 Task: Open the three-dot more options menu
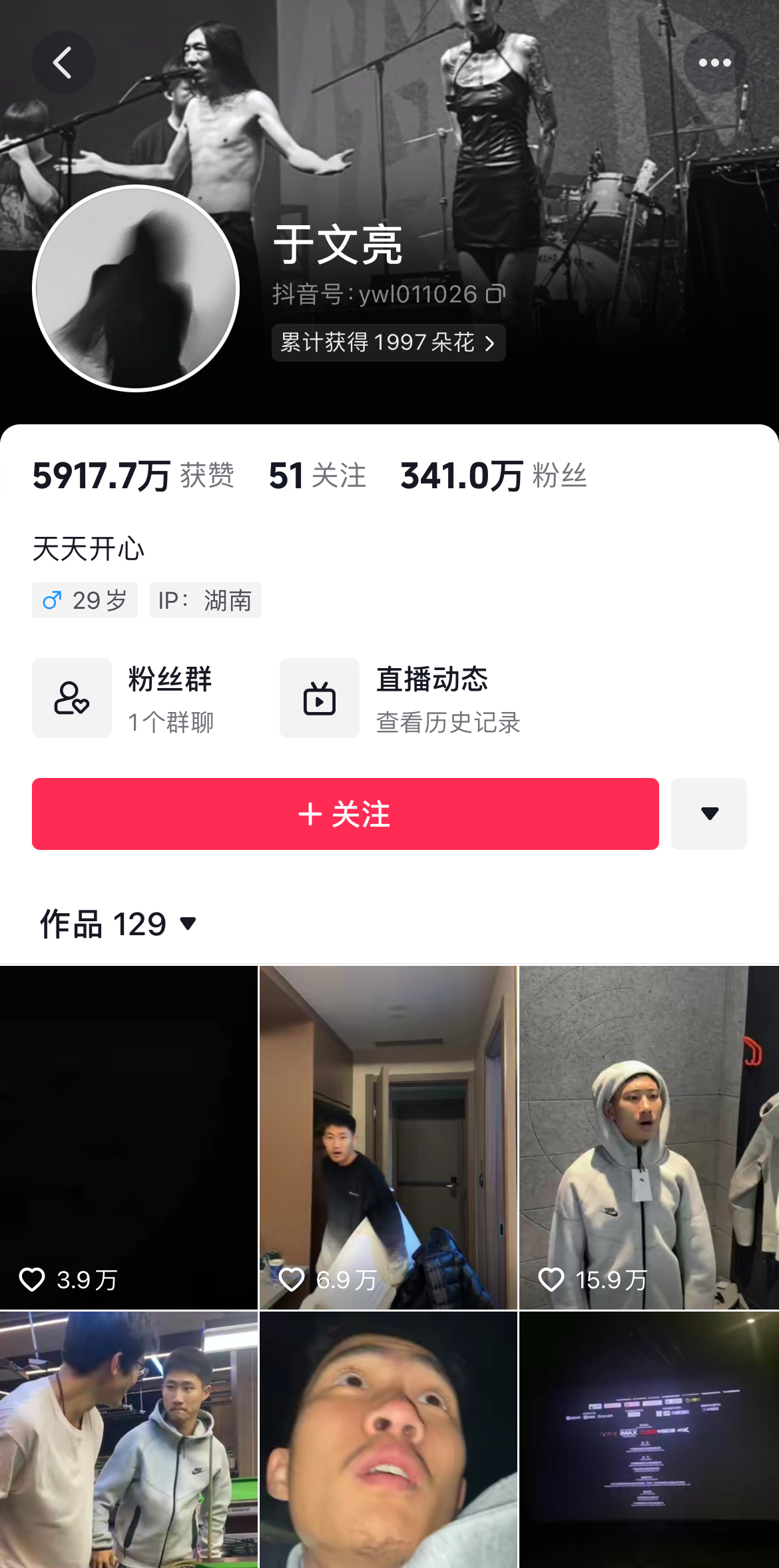[714, 63]
